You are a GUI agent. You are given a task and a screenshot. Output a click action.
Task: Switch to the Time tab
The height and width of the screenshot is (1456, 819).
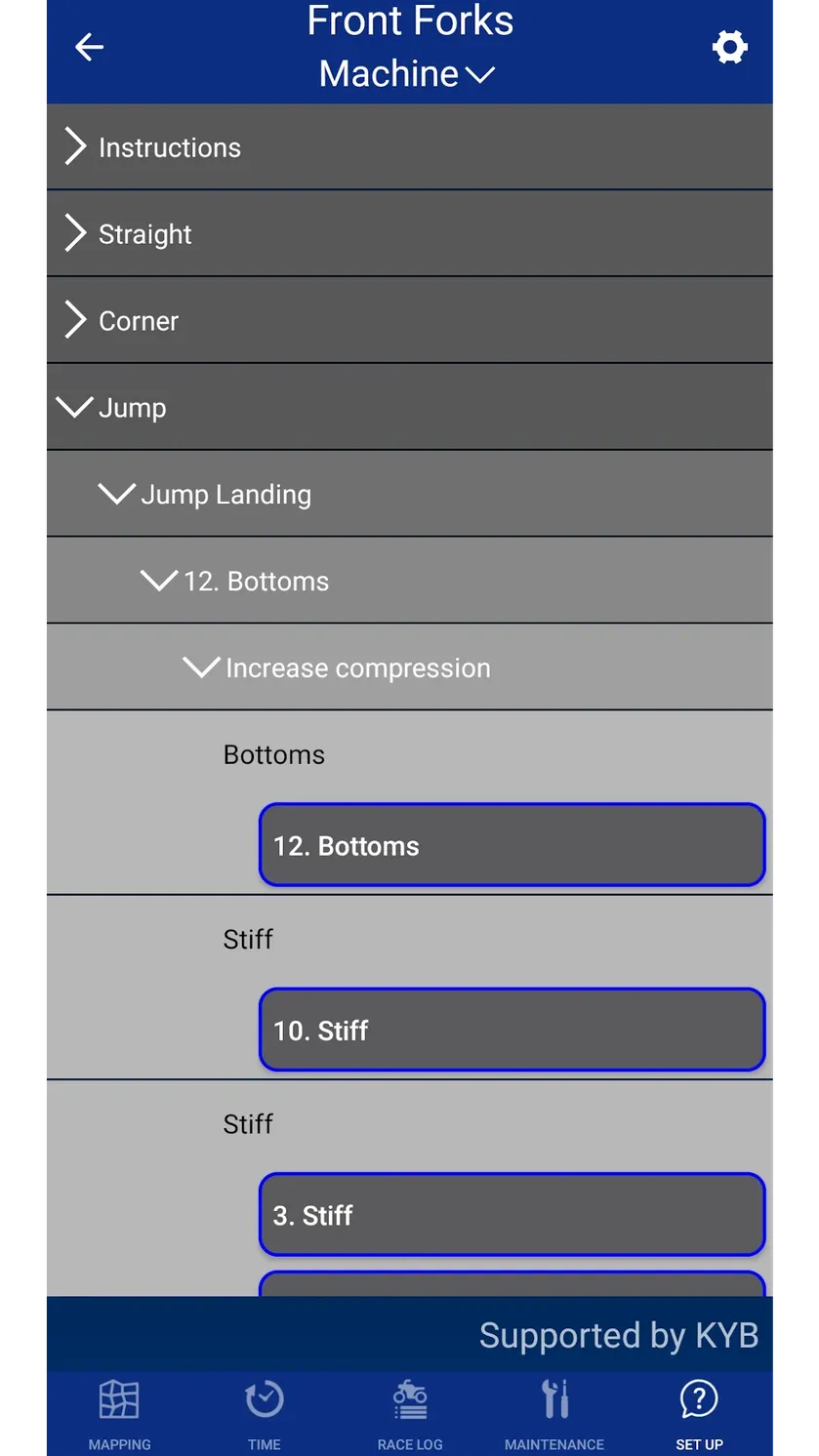tap(265, 1414)
